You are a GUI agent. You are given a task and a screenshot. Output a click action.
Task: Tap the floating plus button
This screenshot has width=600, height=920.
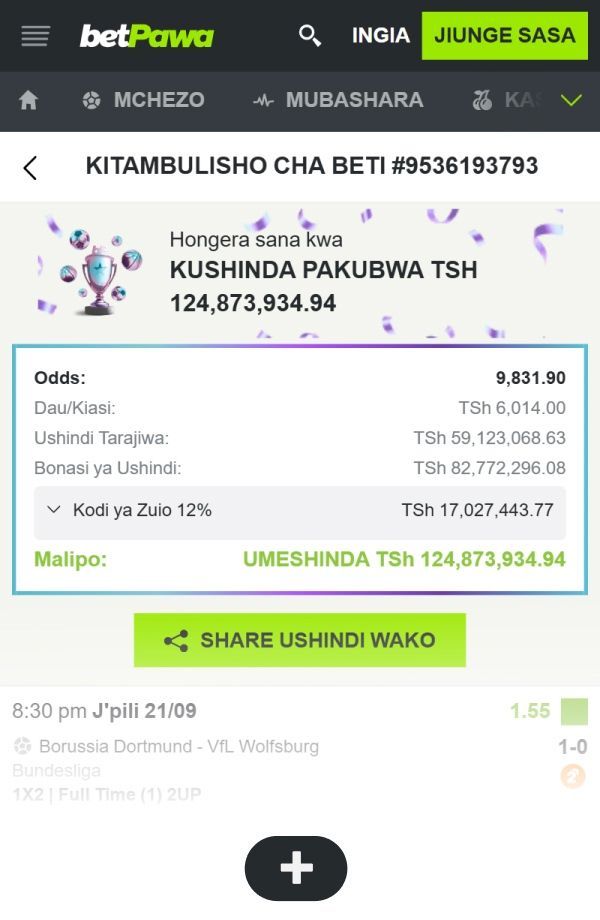[x=296, y=868]
